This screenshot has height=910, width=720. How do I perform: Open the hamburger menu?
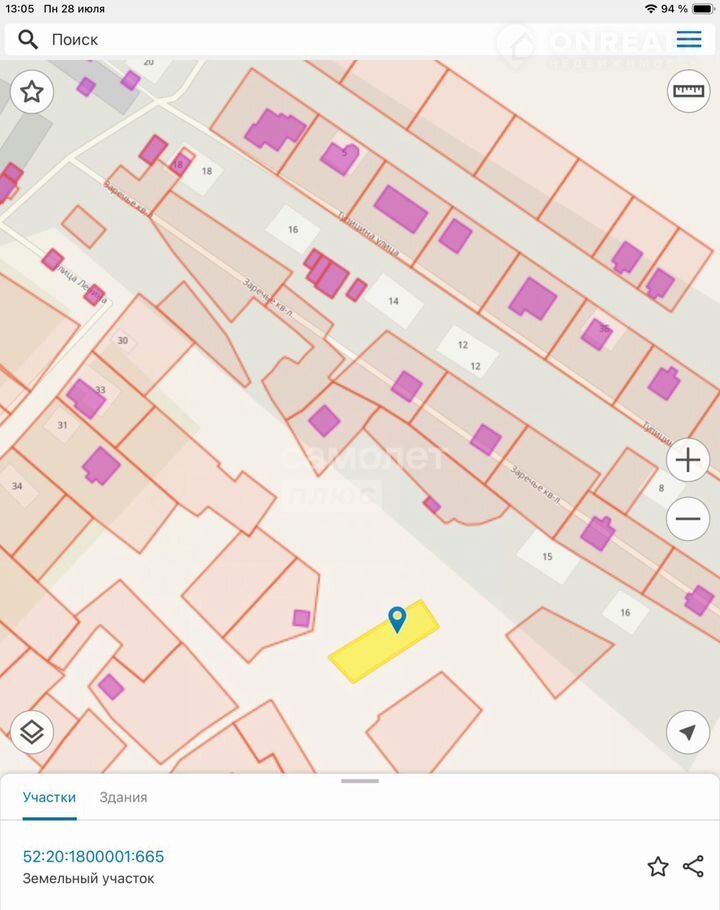[x=689, y=40]
